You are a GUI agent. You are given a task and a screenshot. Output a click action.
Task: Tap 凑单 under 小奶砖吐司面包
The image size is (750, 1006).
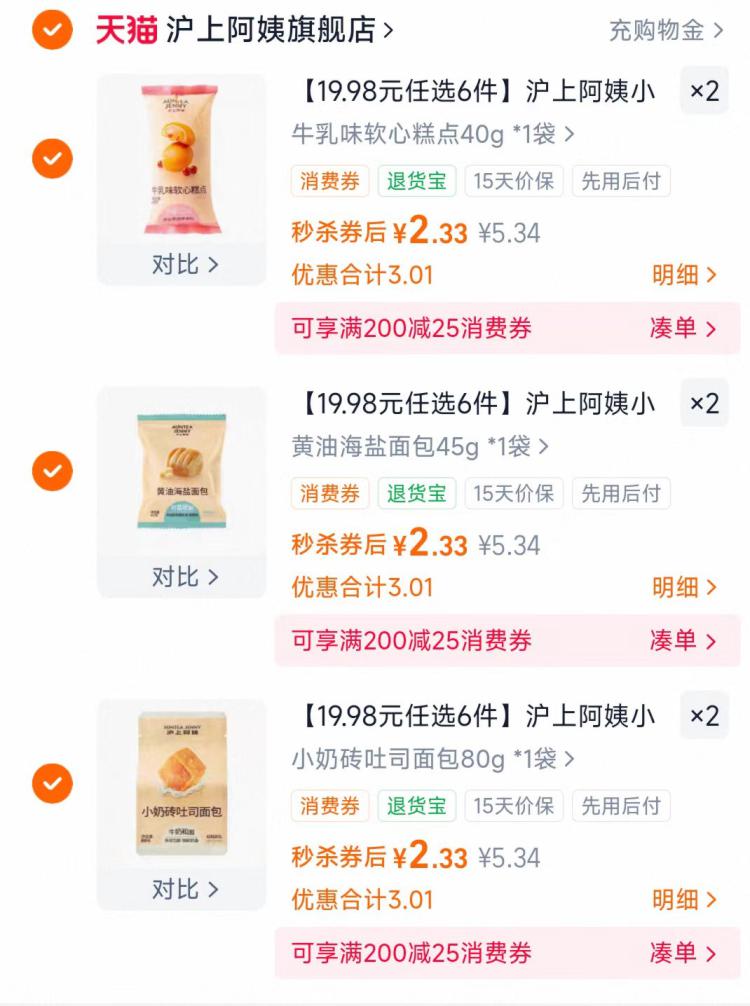click(x=684, y=952)
